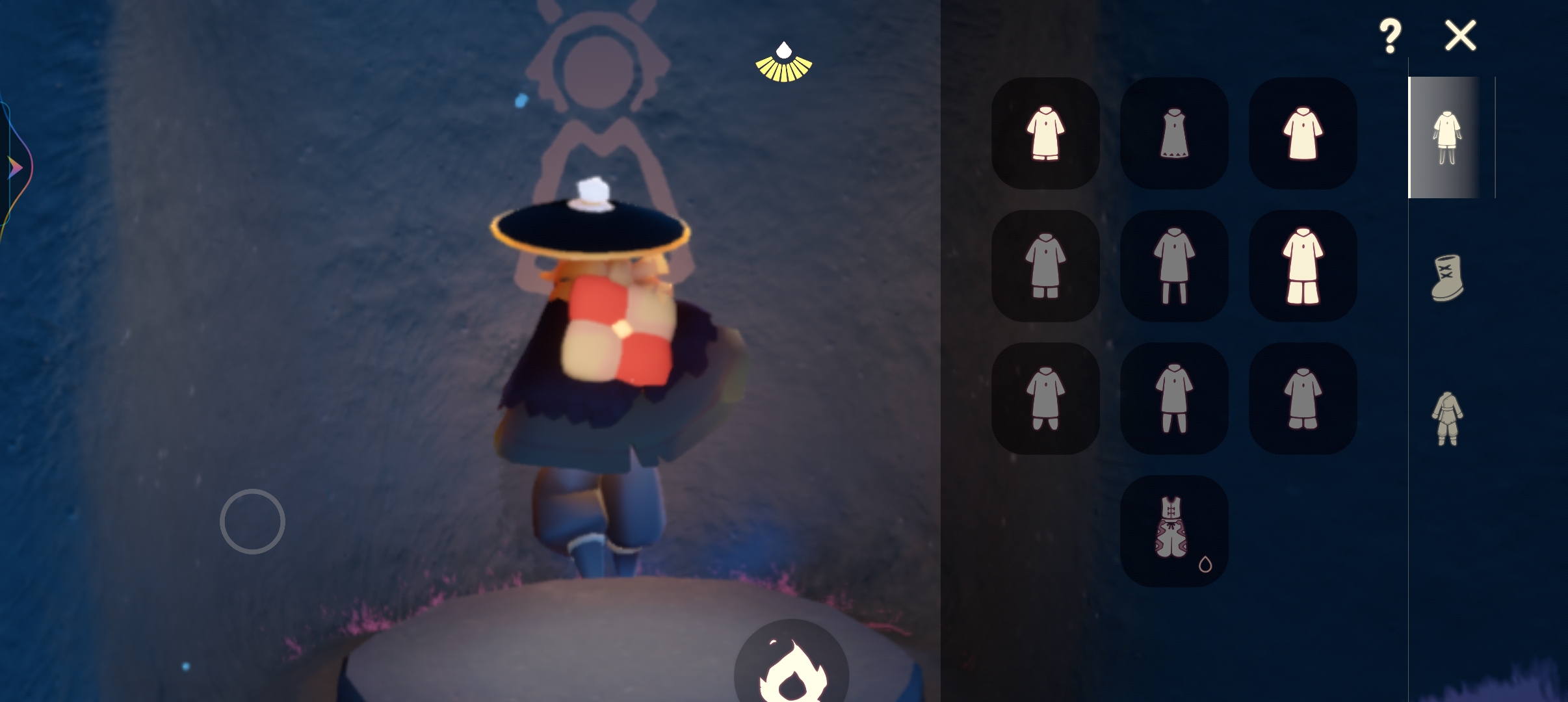This screenshot has height=702, width=1568.
Task: Choose the gray hooded cape outfit
Action: pyautogui.click(x=1174, y=134)
